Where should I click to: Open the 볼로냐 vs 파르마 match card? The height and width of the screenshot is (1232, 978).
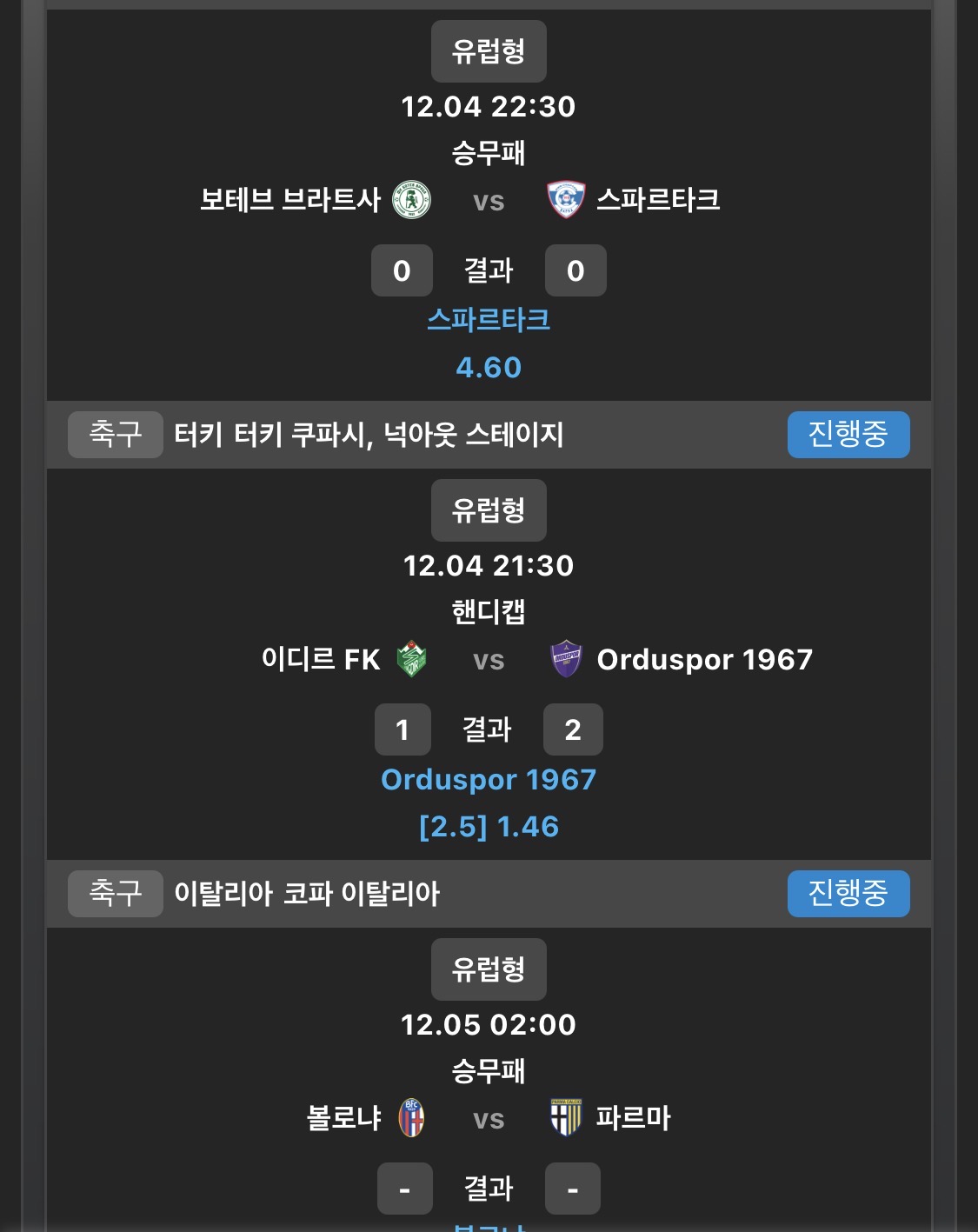(489, 1118)
